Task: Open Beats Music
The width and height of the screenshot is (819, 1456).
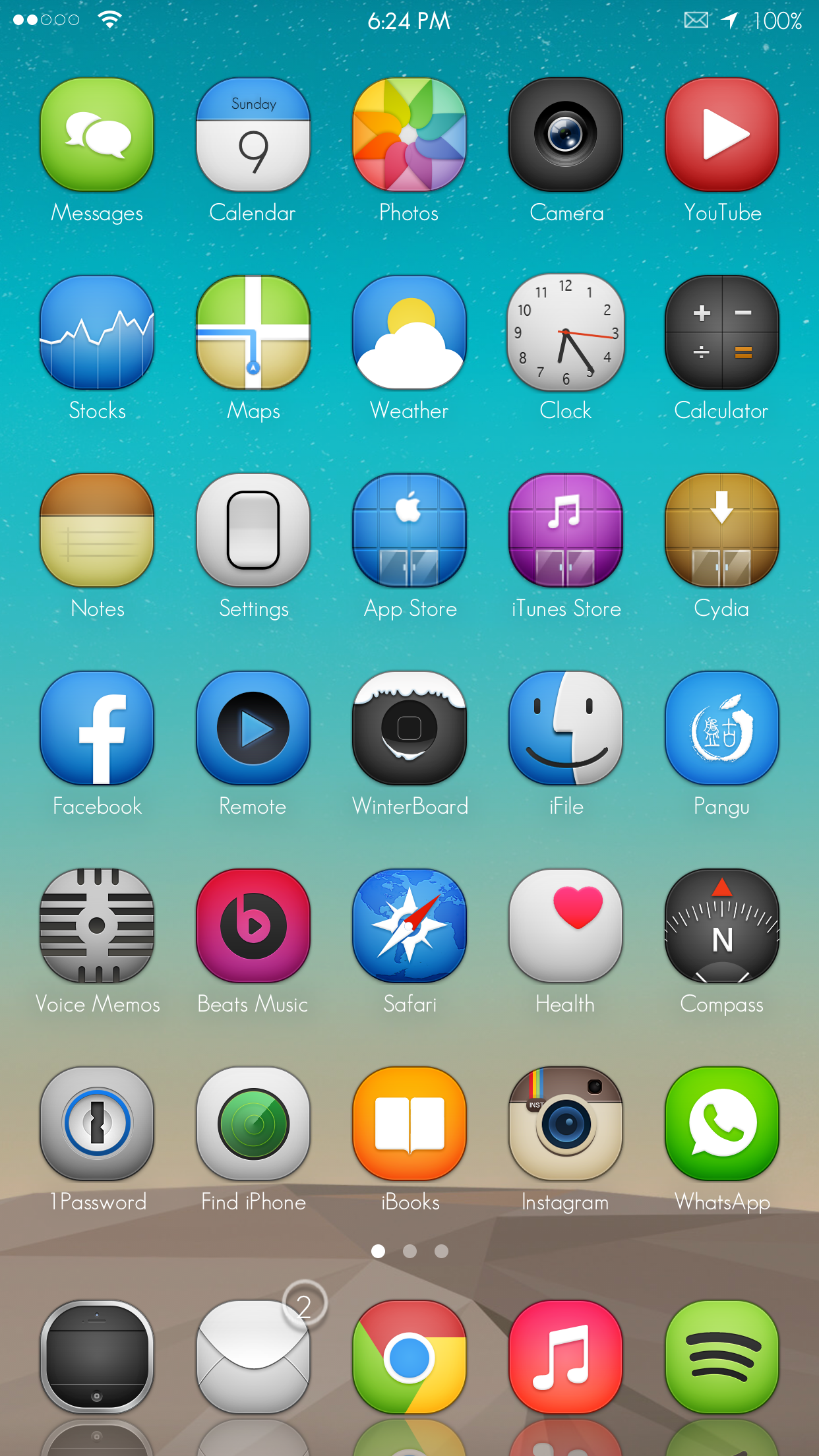Action: click(253, 926)
